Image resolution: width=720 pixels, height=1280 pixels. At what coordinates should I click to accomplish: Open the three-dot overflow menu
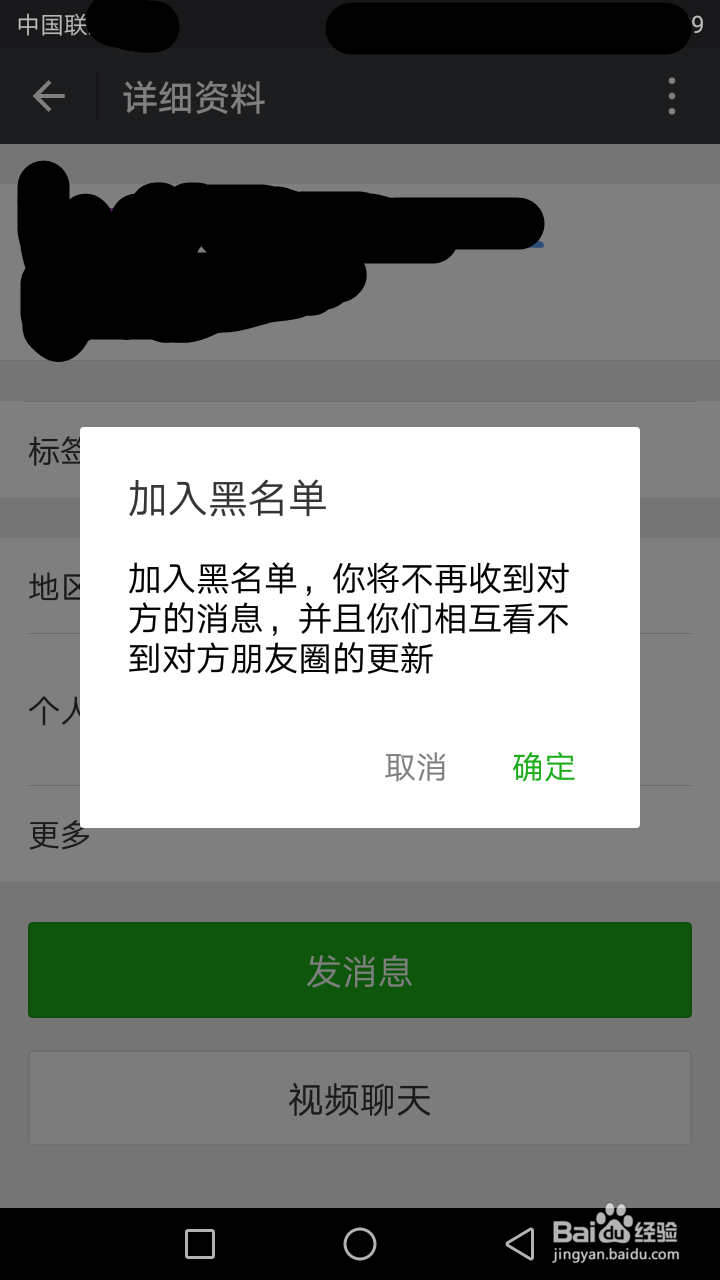pos(672,97)
